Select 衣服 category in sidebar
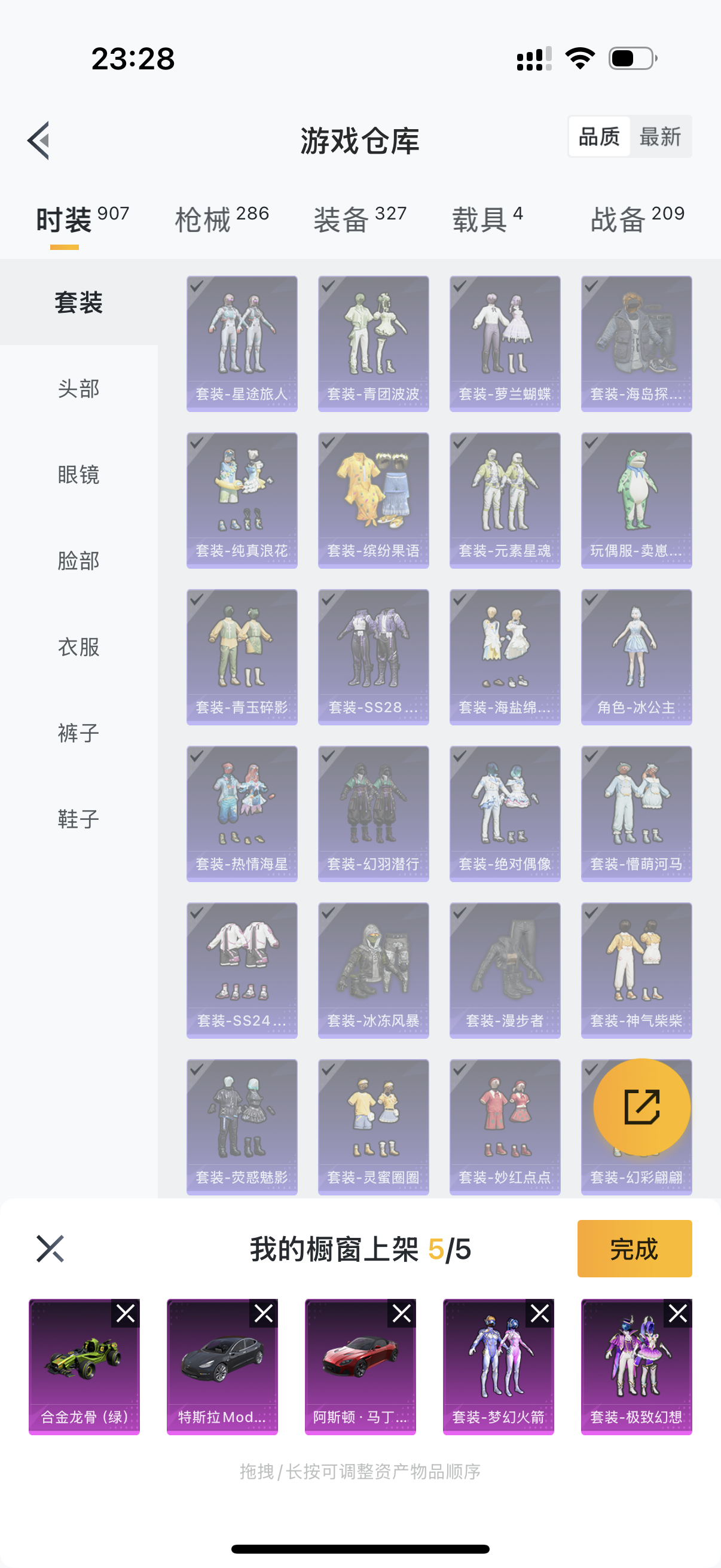721x1568 pixels. pyautogui.click(x=78, y=646)
